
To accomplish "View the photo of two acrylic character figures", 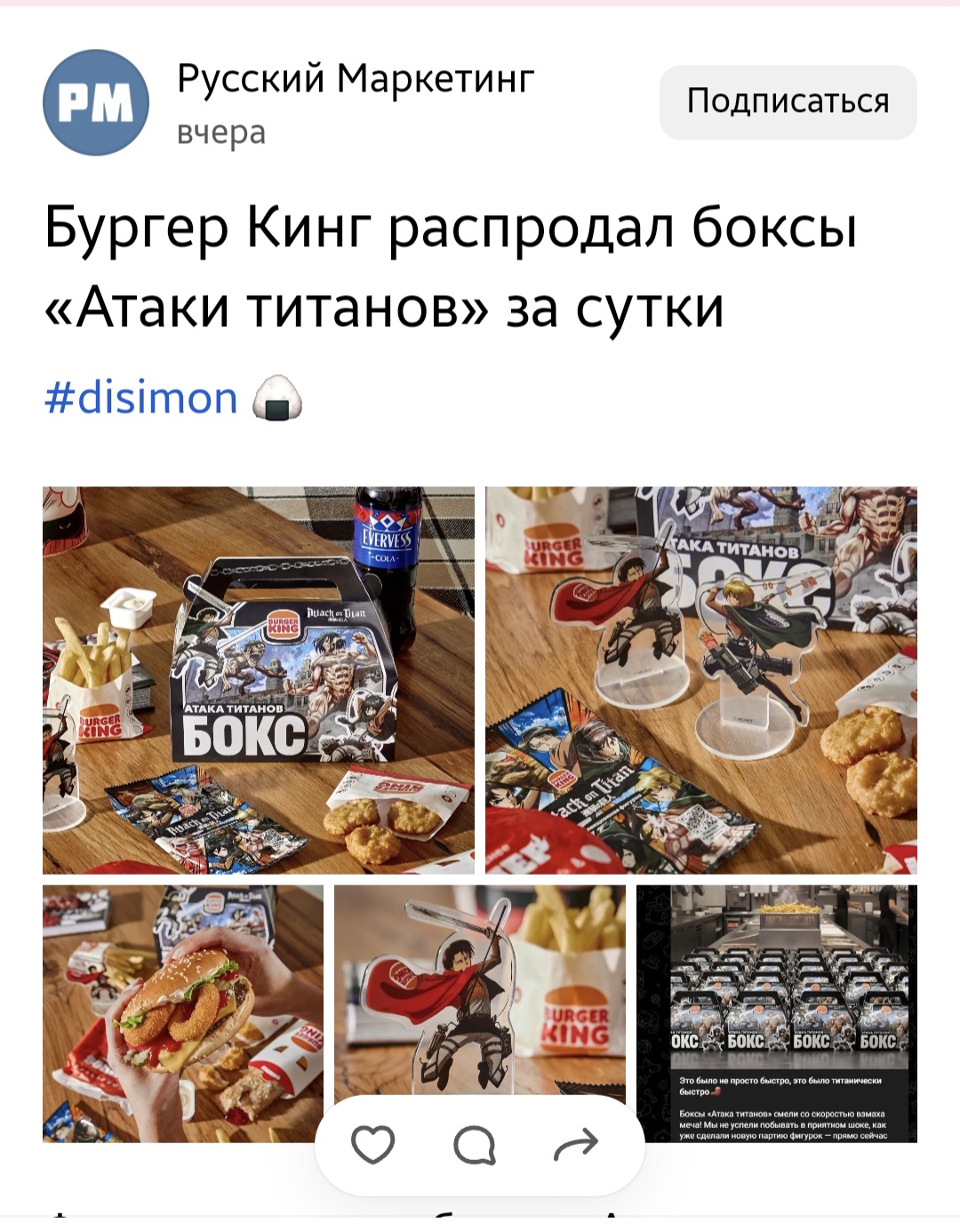I will (x=700, y=680).
